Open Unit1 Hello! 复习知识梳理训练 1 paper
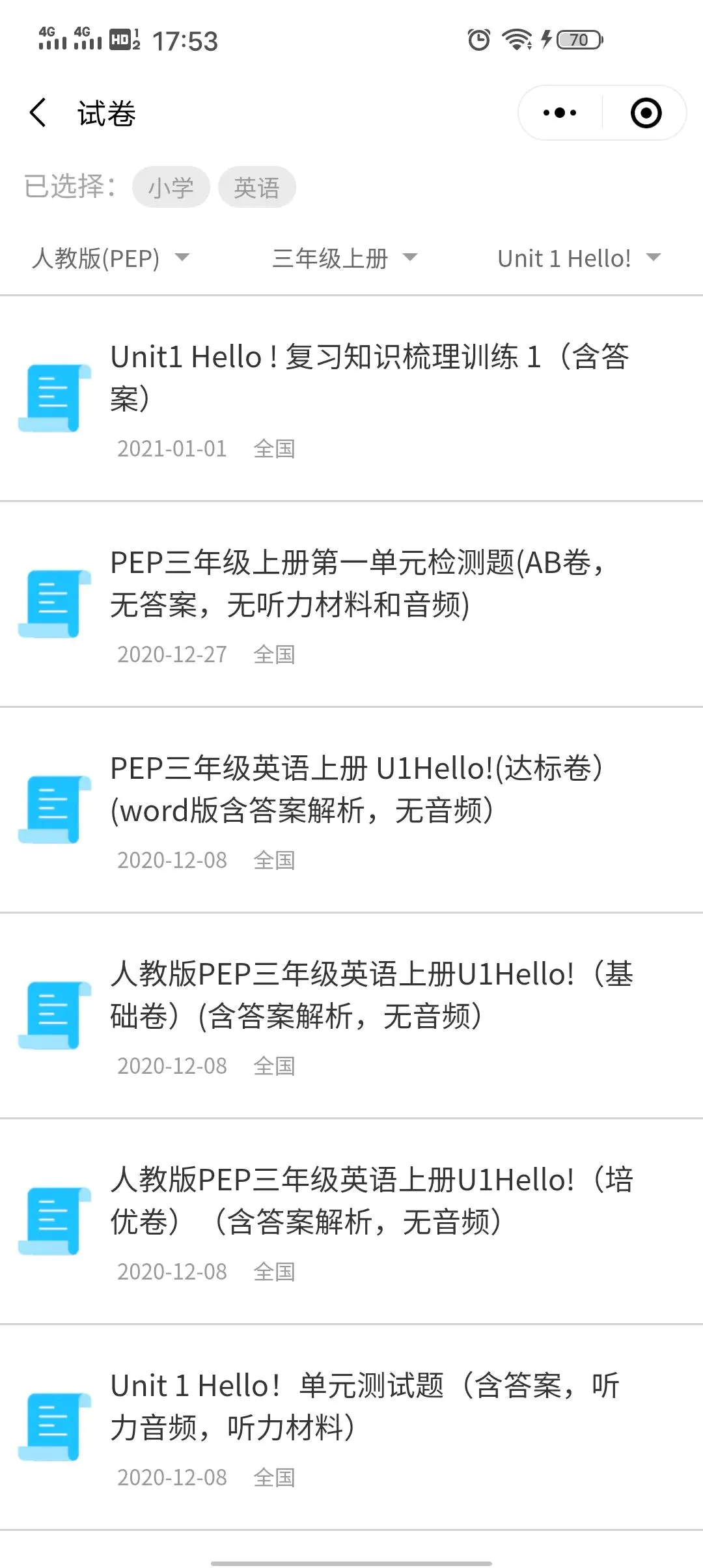Image resolution: width=703 pixels, height=1568 pixels. click(x=370, y=378)
